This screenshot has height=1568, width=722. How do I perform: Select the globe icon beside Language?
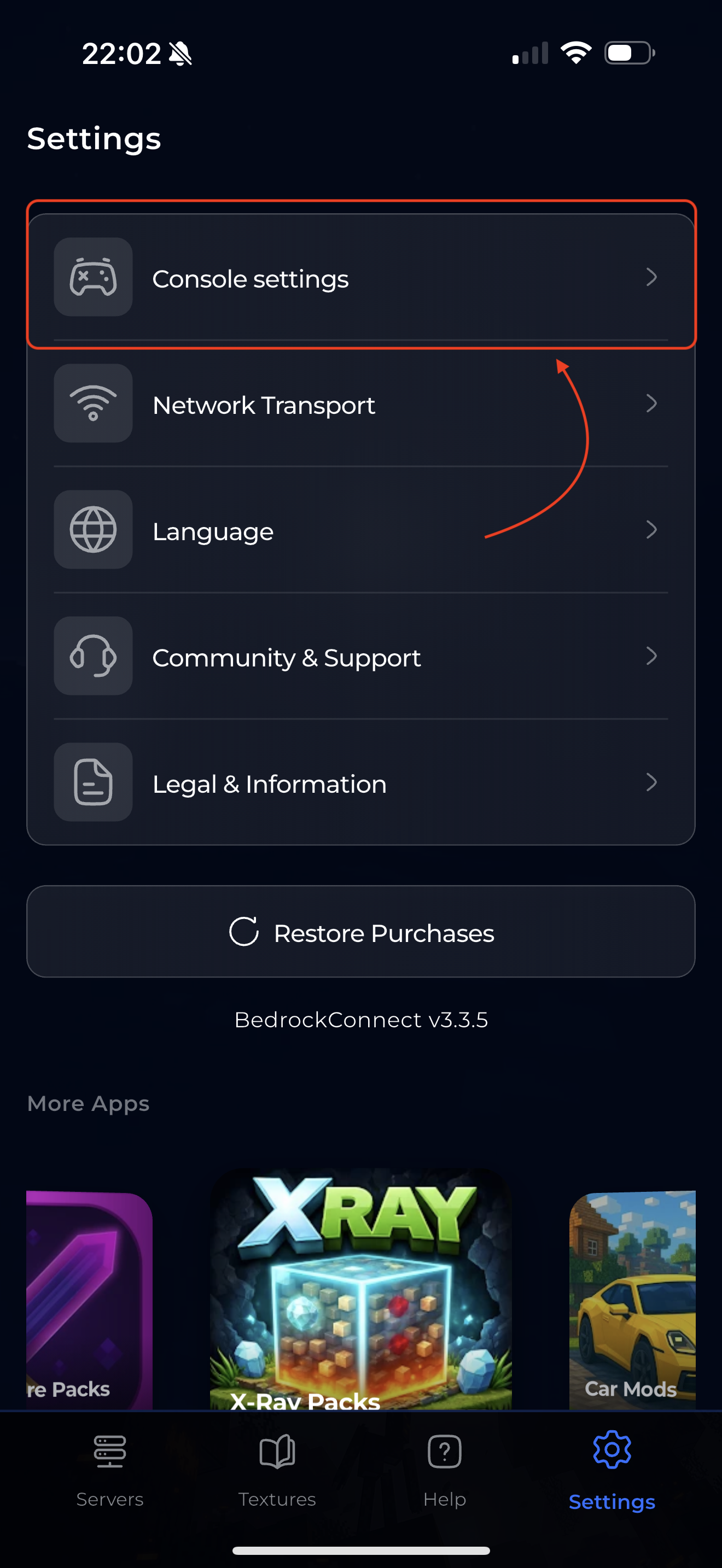pos(92,530)
